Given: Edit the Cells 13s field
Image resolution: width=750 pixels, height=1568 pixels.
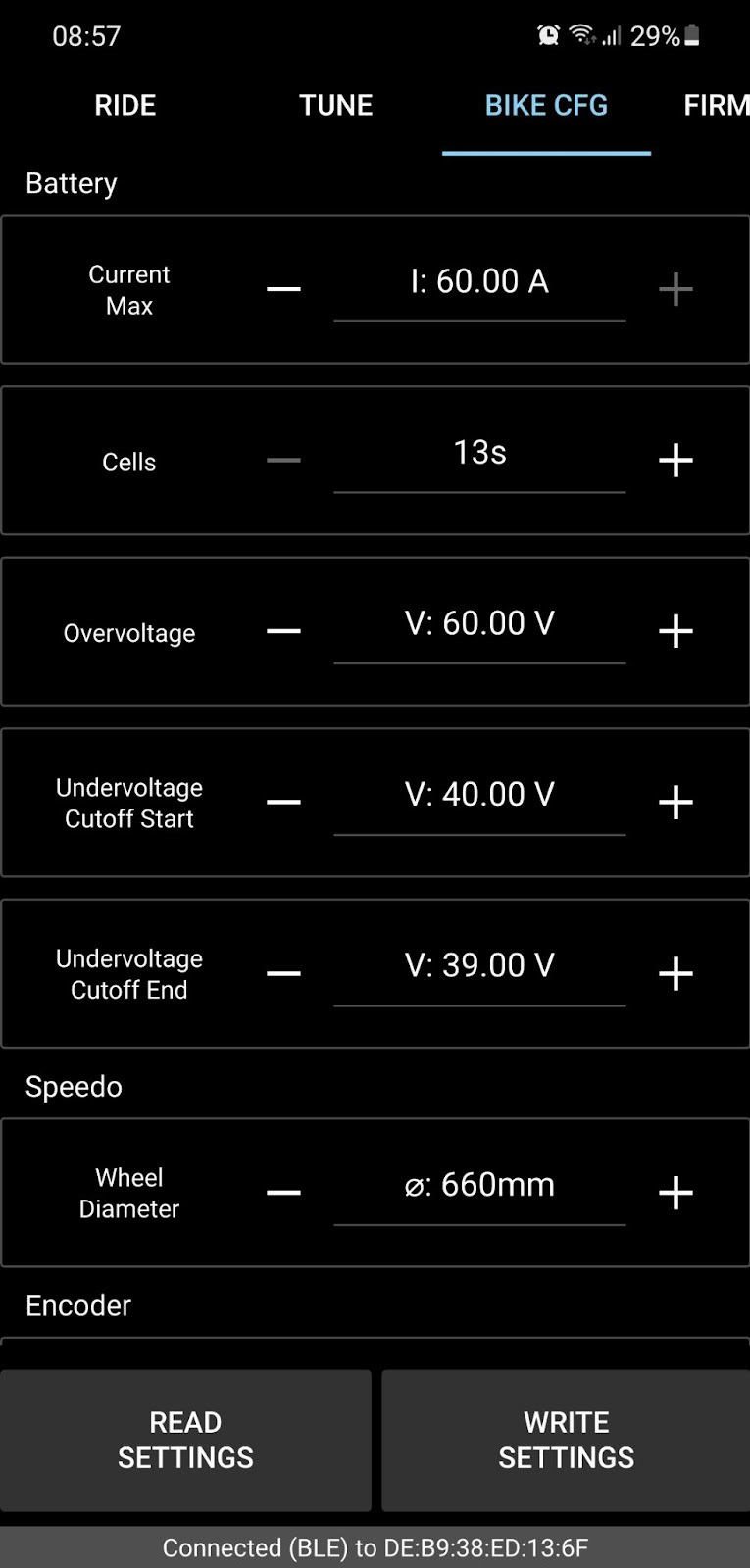Looking at the screenshot, I should coord(479,453).
